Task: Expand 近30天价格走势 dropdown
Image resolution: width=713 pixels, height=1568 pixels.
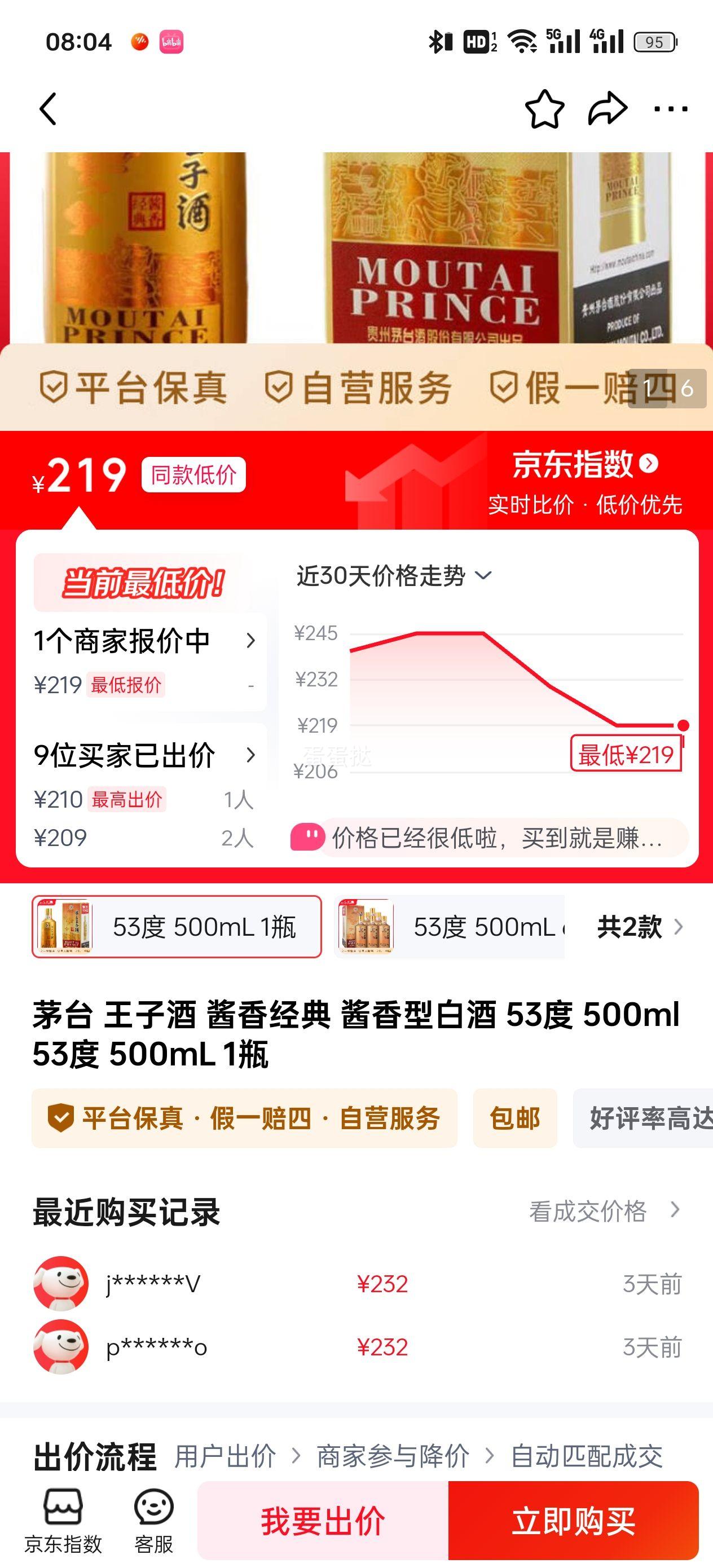Action: coord(394,575)
